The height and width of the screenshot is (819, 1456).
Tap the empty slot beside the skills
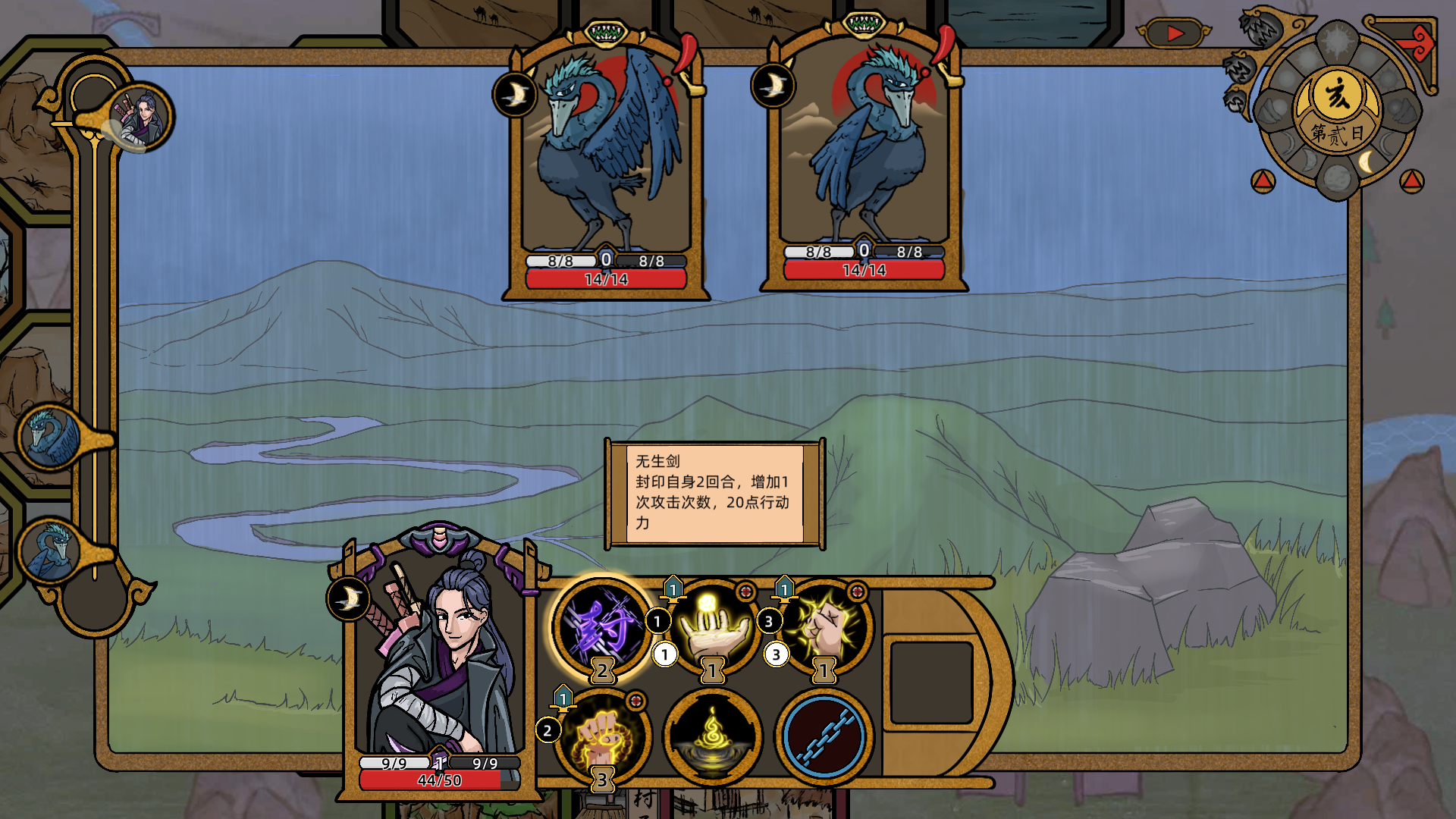click(931, 682)
